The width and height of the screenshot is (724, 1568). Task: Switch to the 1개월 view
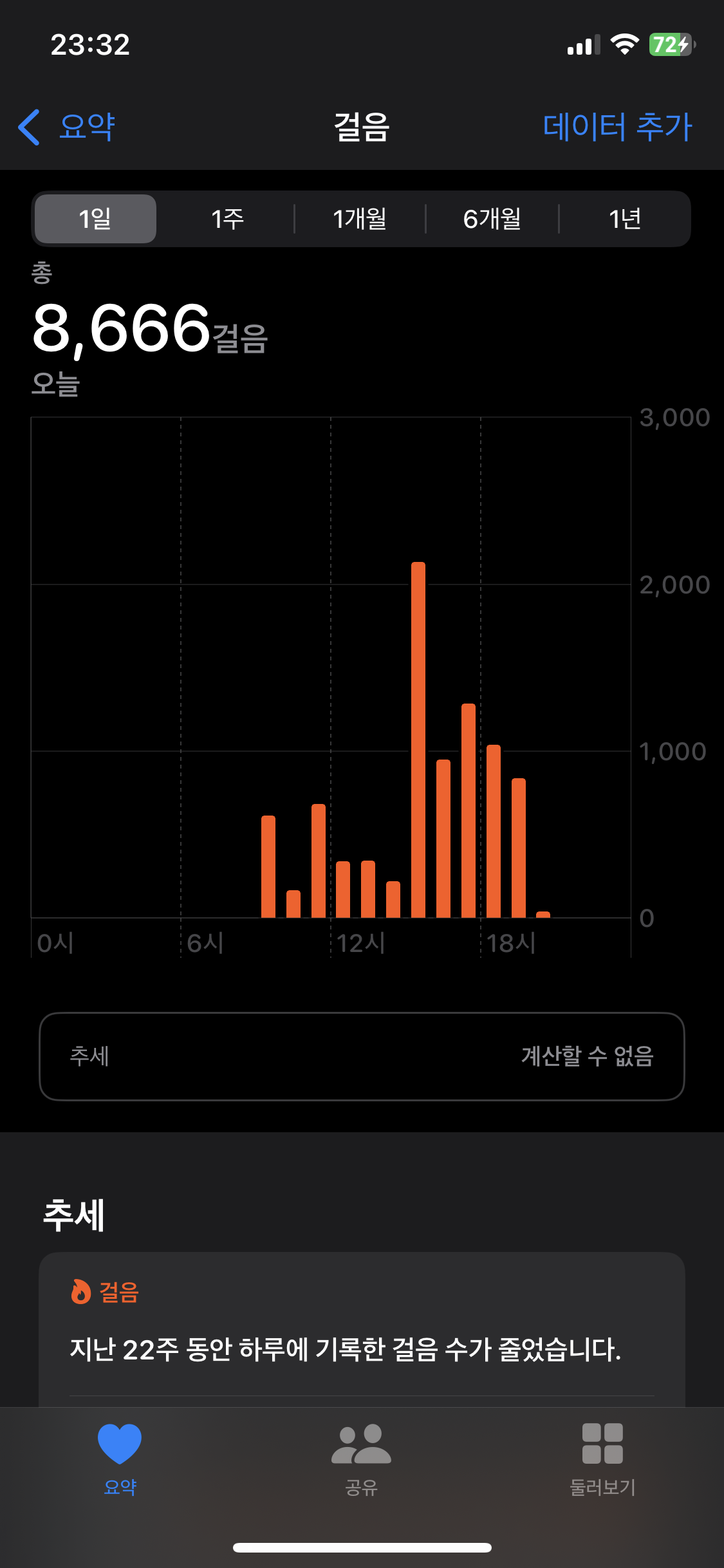click(x=360, y=219)
